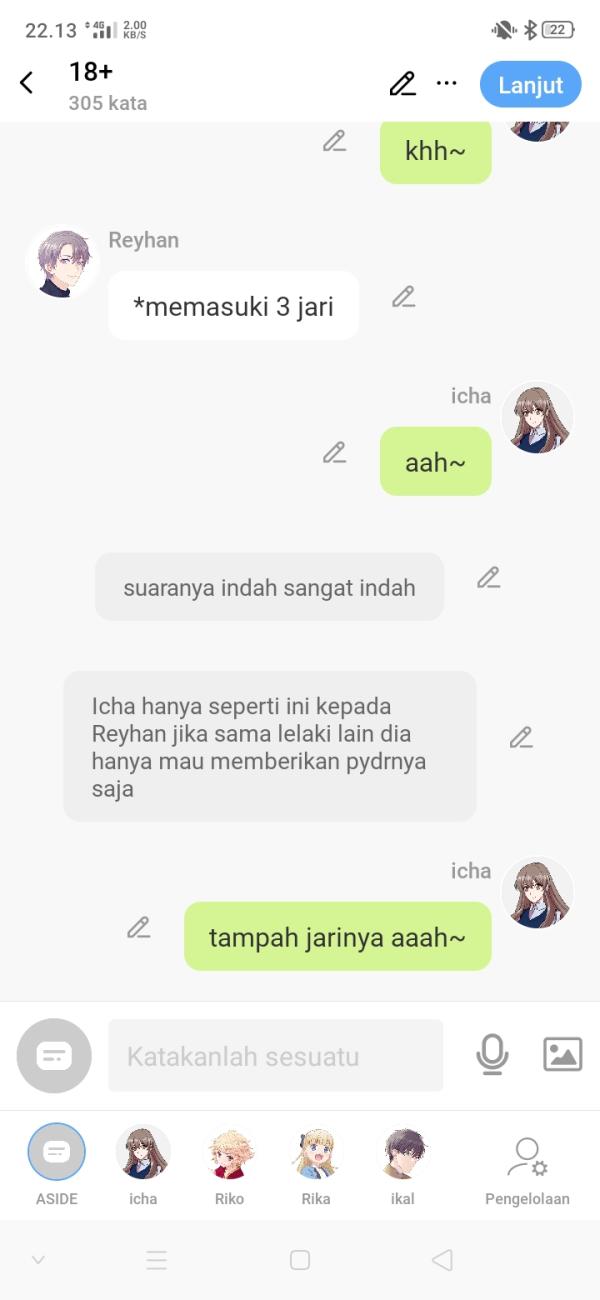
Task: Focus the "Katakanlah sesuatu" text field
Action: coord(275,1056)
